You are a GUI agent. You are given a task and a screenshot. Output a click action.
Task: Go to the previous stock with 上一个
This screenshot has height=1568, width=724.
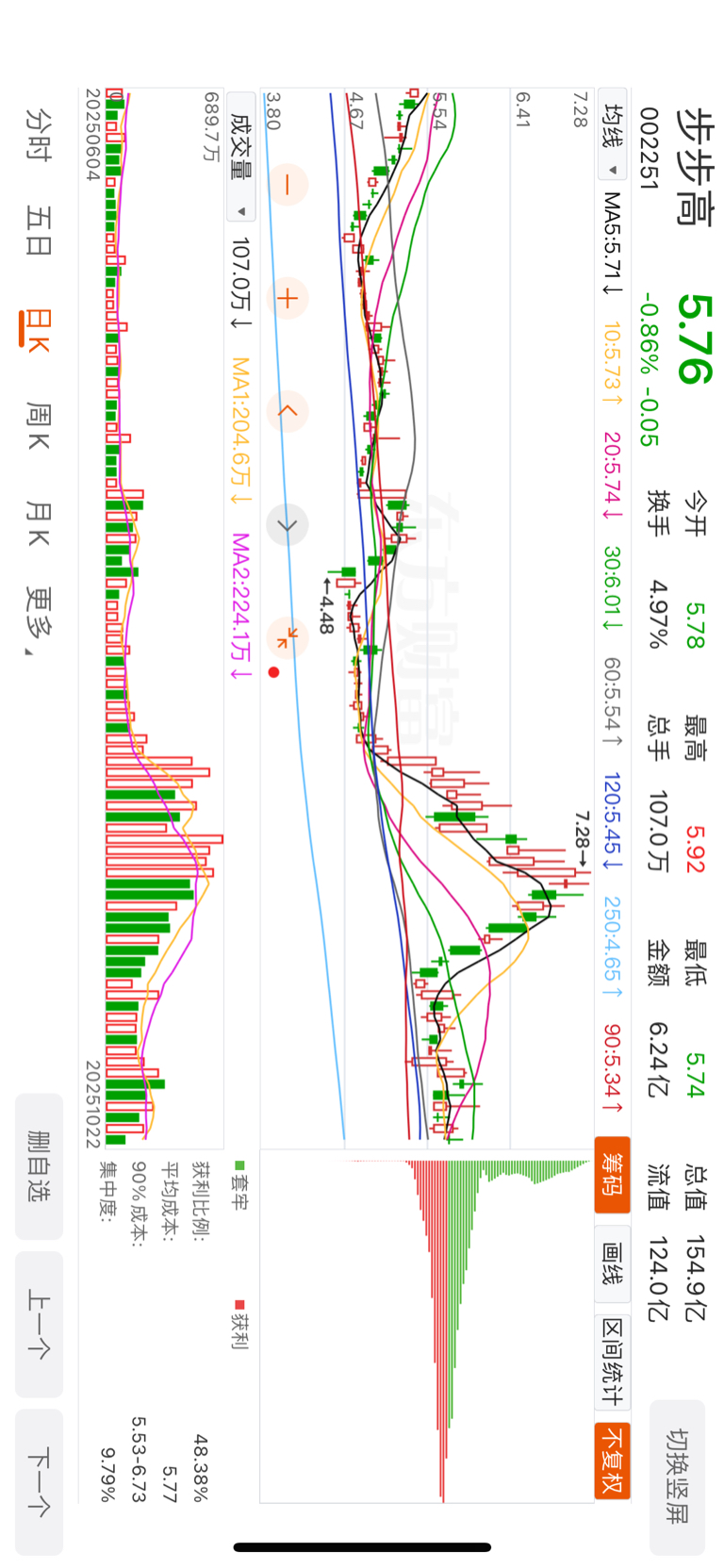[x=39, y=1324]
